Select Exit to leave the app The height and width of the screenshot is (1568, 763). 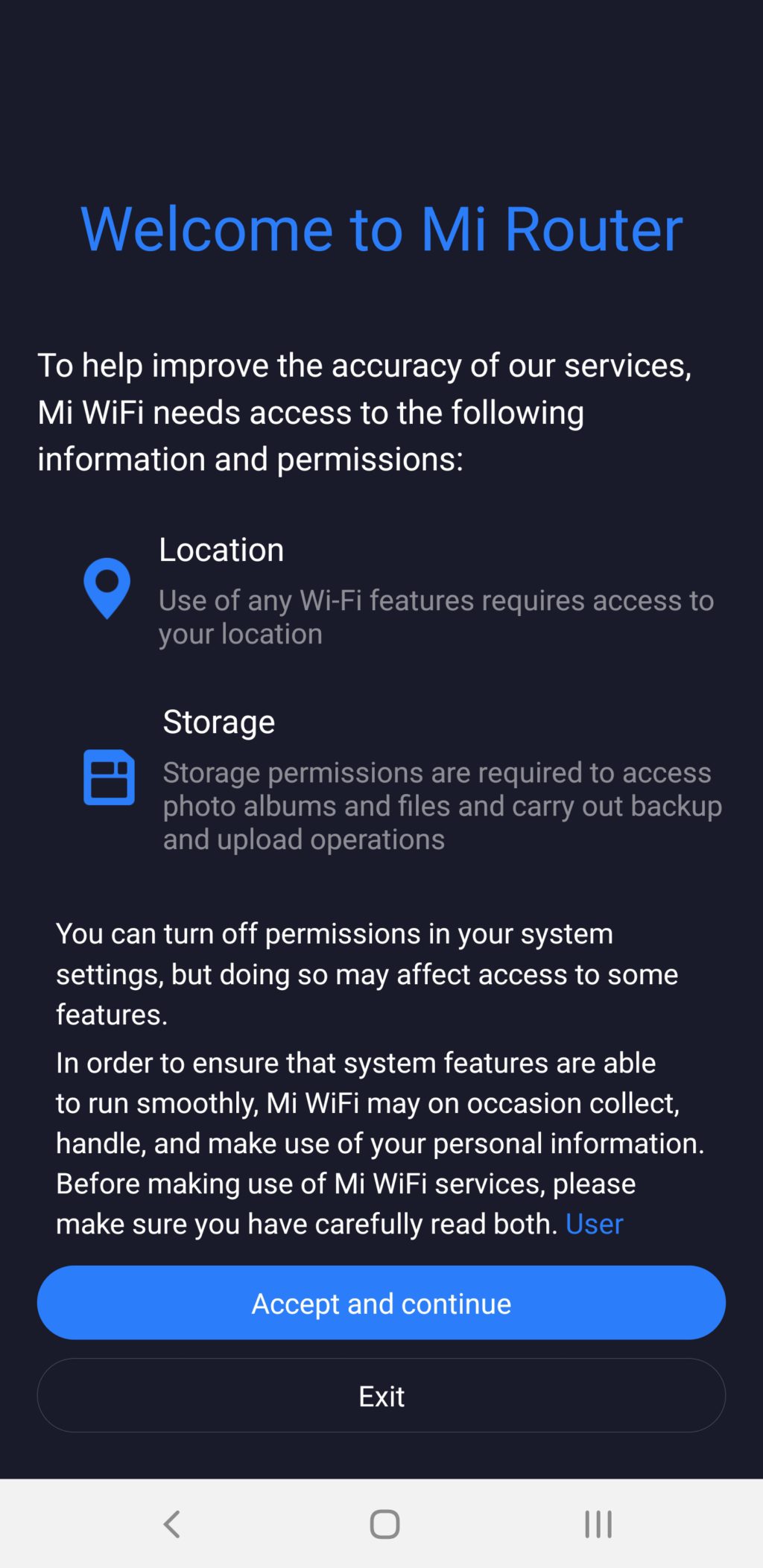coord(381,1395)
